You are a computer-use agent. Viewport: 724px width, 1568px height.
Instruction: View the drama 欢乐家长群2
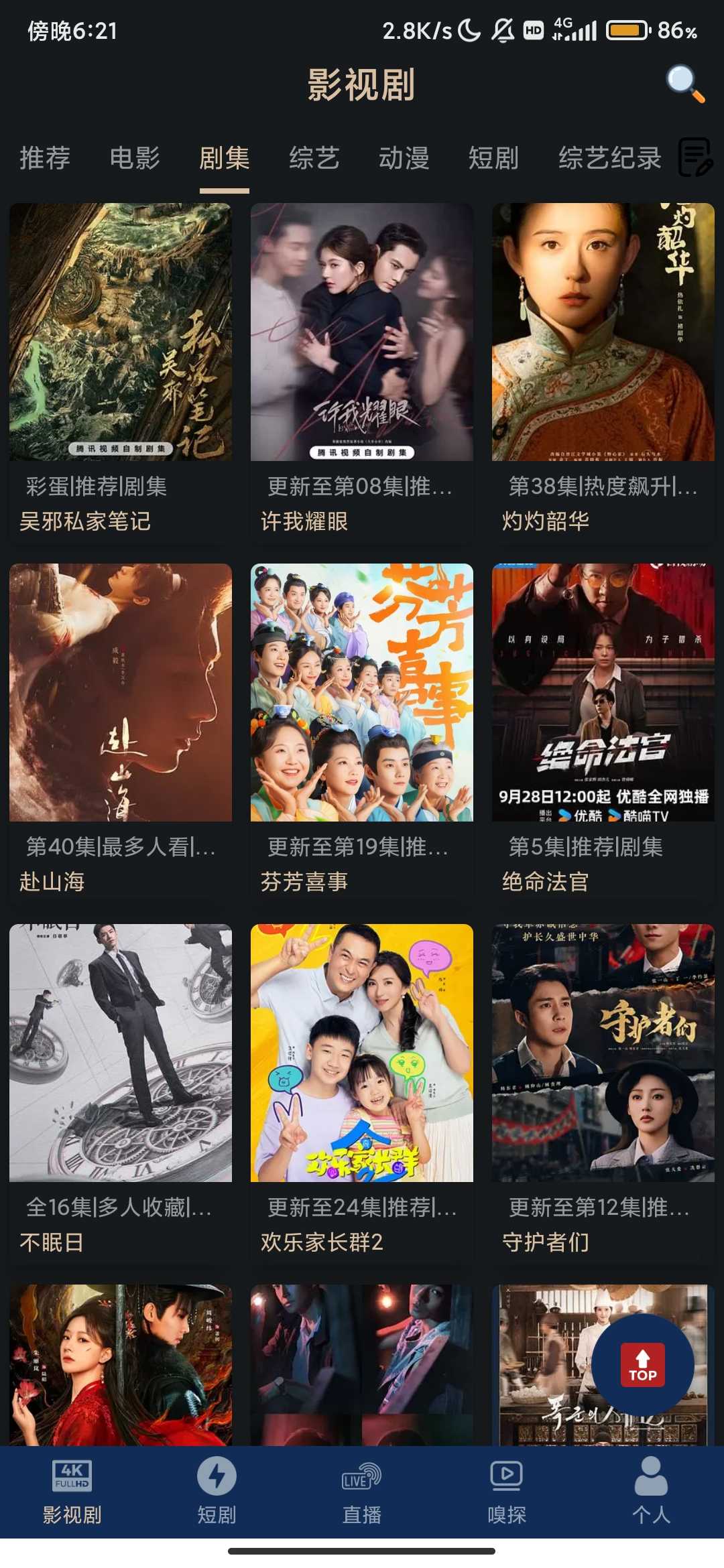362,1053
